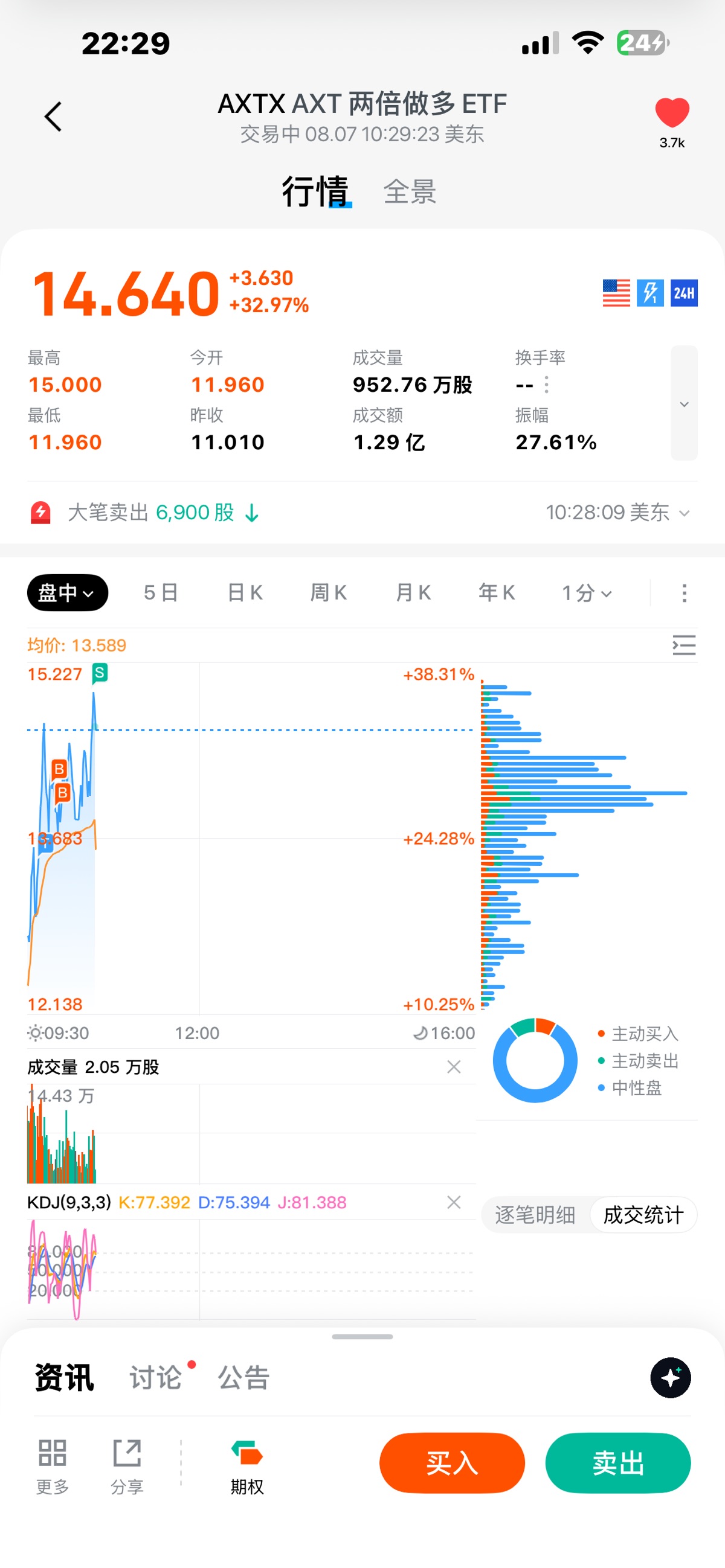
Task: Open the chart settings overflow menu
Action: pos(684,593)
